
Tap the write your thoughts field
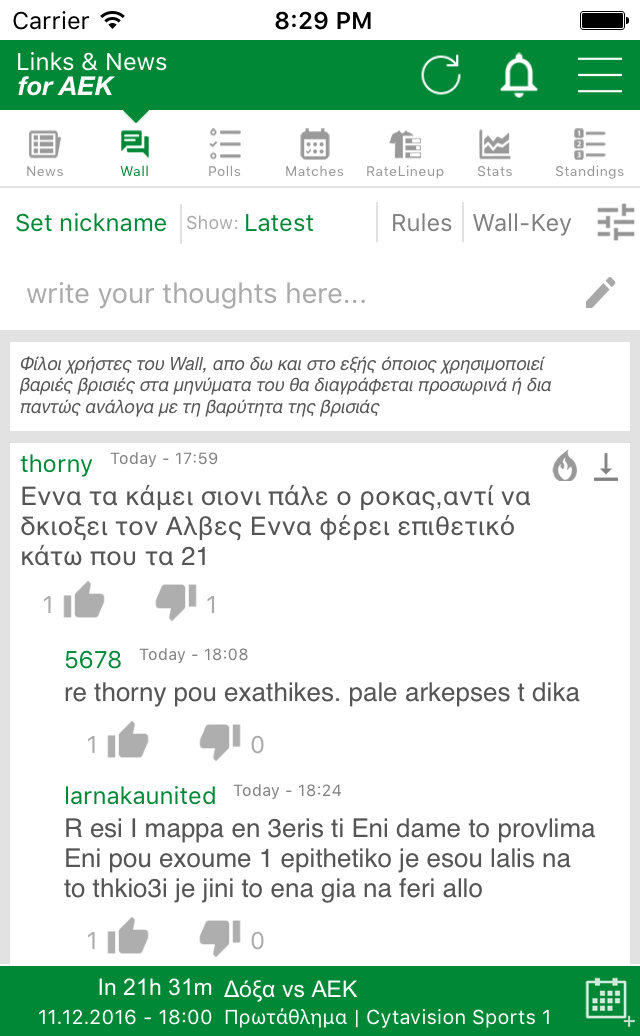(x=320, y=293)
